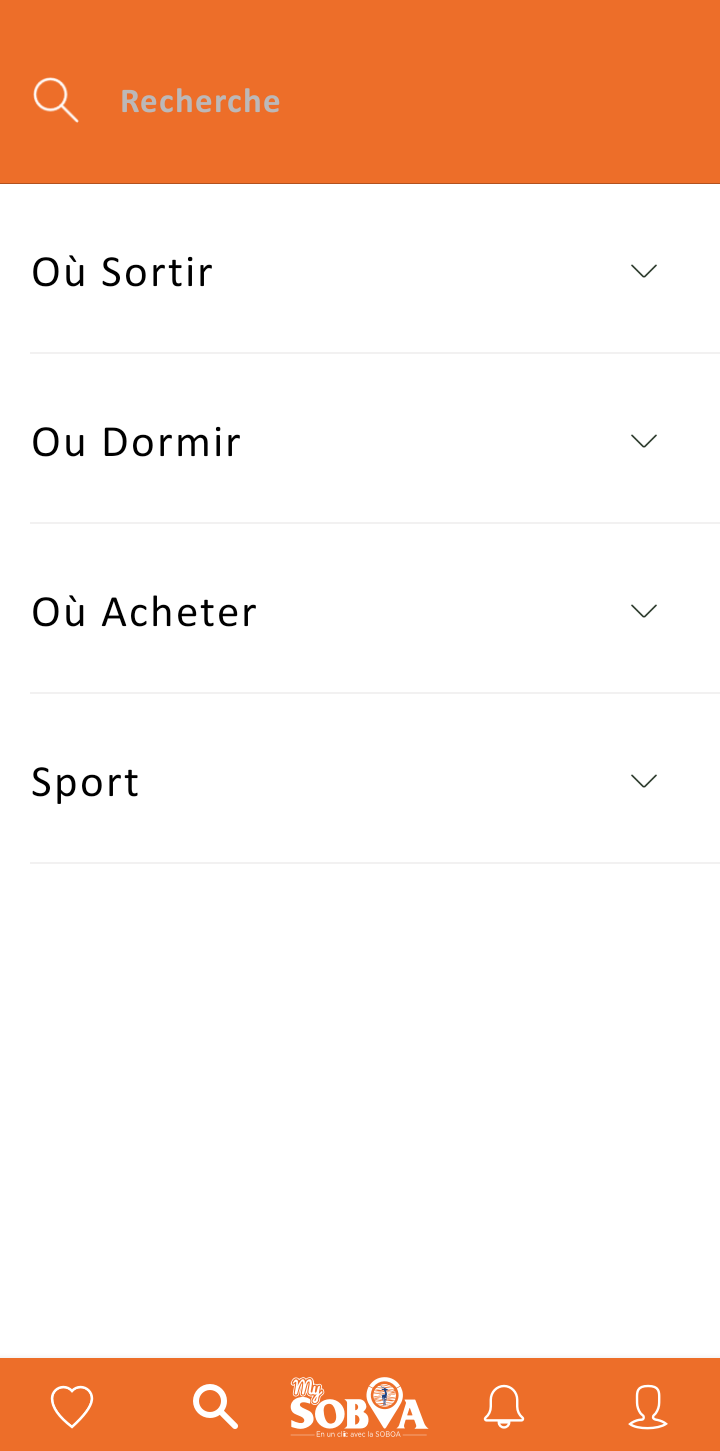Open the user profile tab
The image size is (720, 1451).
click(647, 1406)
